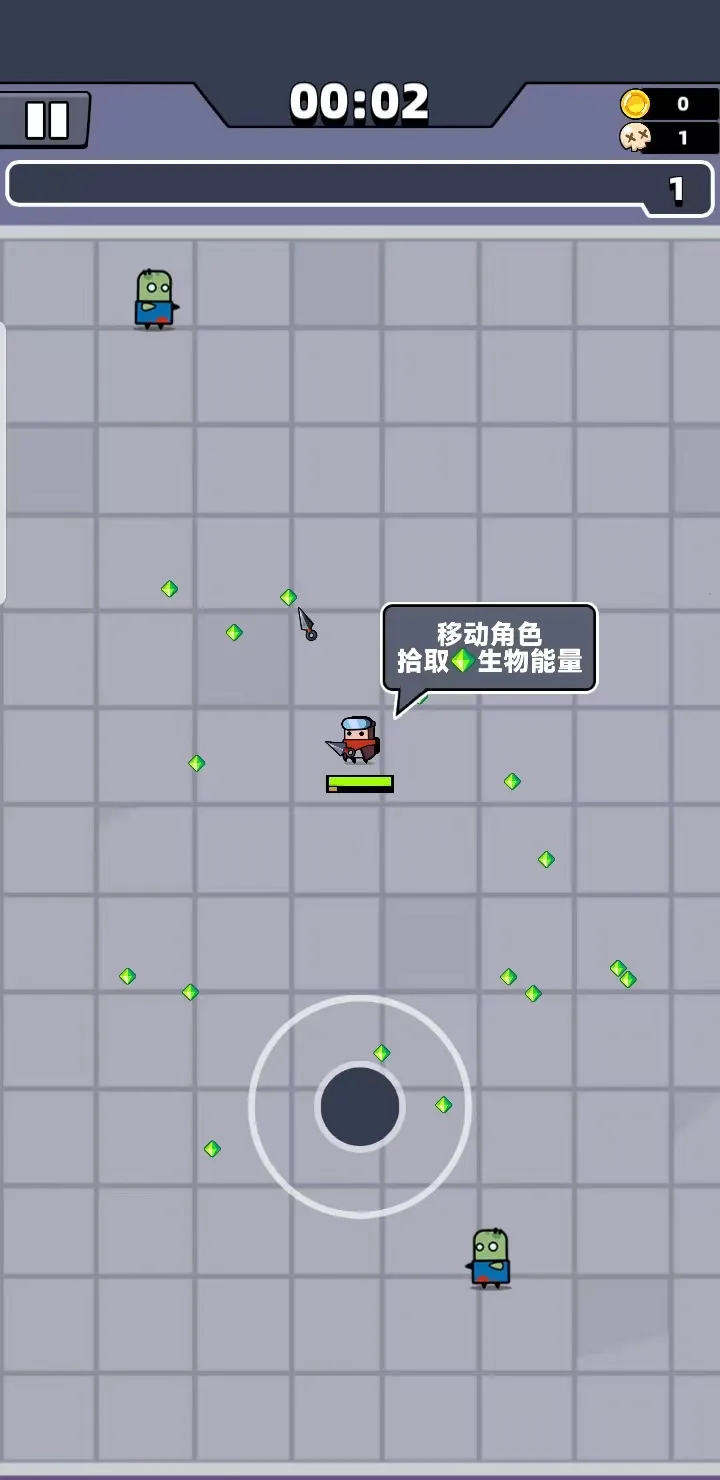Select the ninja player character
The height and width of the screenshot is (1480, 720).
click(x=358, y=740)
